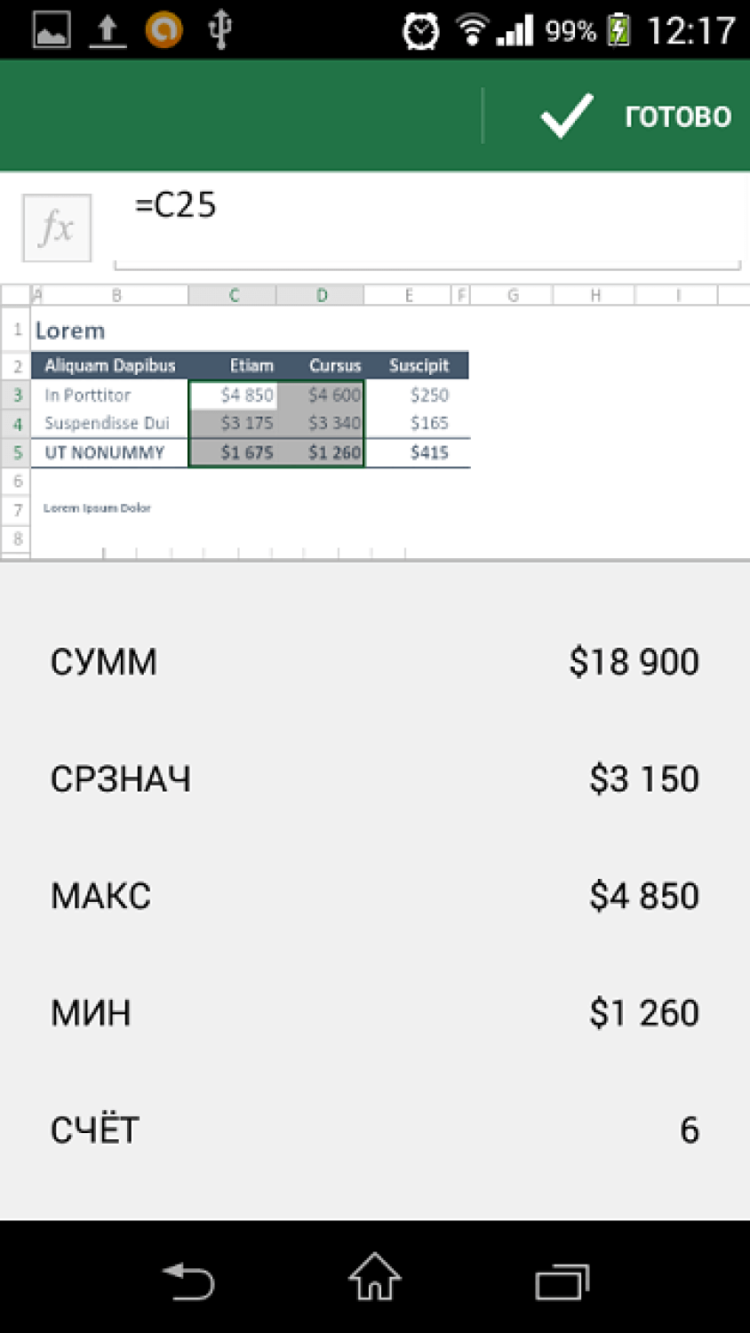Select the МАКС function row

374,896
